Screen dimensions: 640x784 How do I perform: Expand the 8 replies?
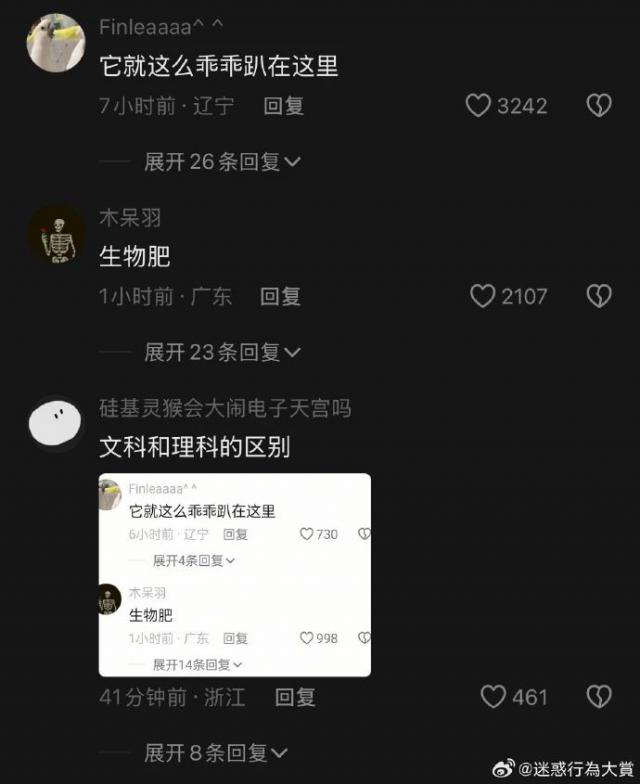point(216,752)
